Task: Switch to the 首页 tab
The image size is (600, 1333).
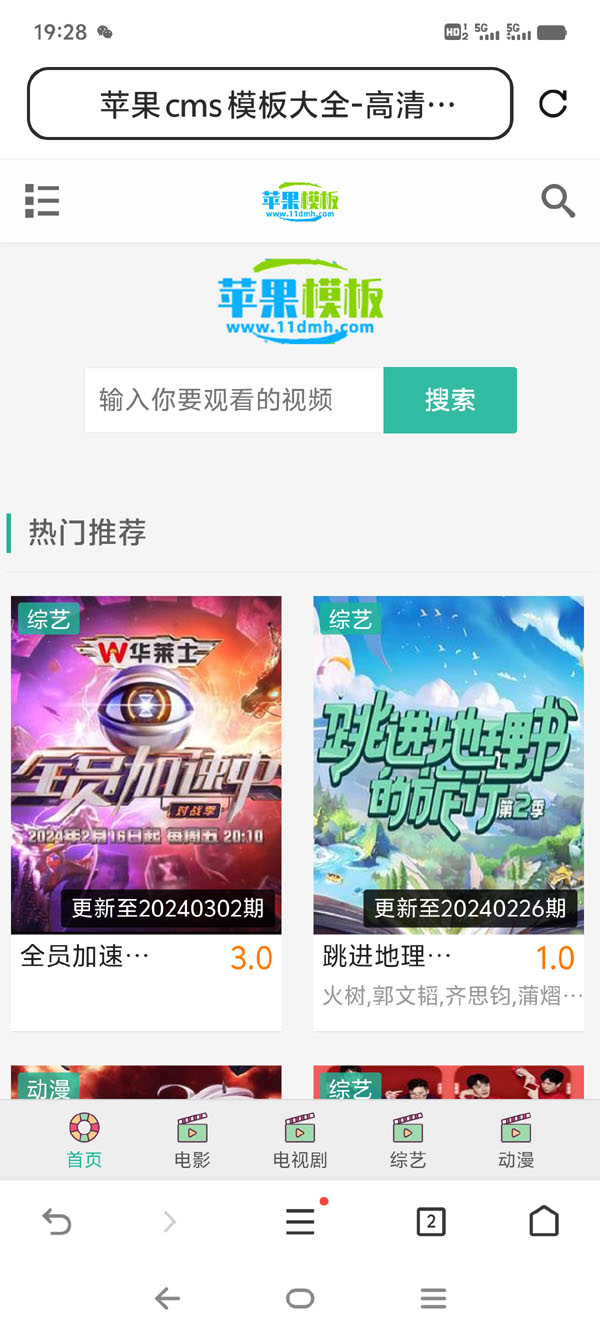Action: pyautogui.click(x=84, y=1141)
